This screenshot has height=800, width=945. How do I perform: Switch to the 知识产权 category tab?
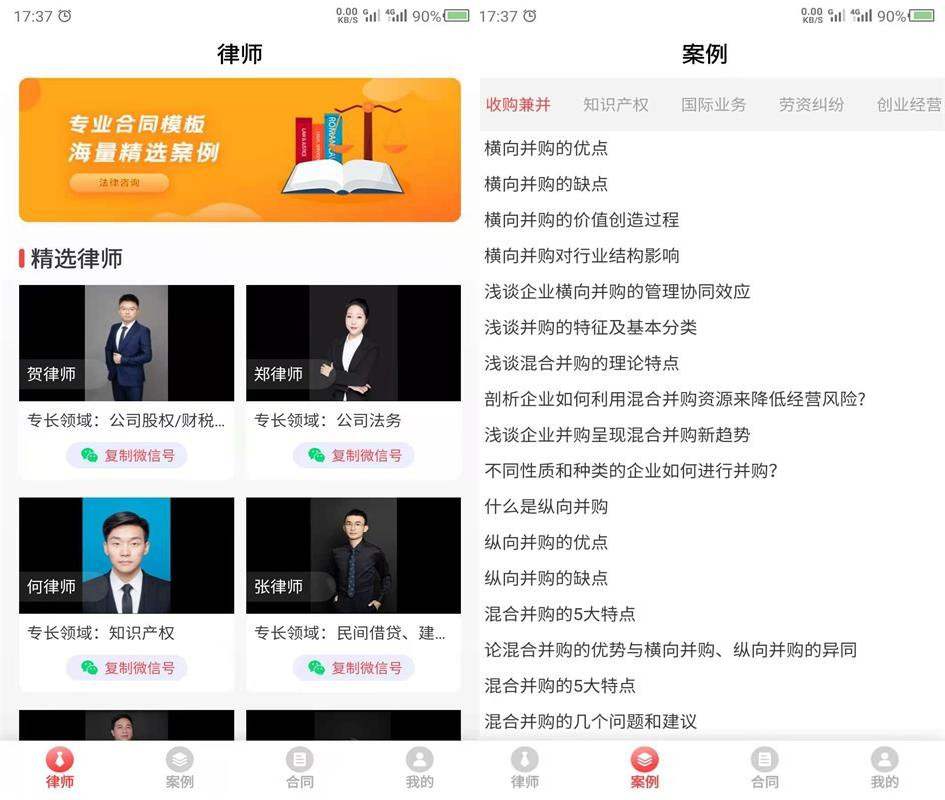(x=616, y=104)
